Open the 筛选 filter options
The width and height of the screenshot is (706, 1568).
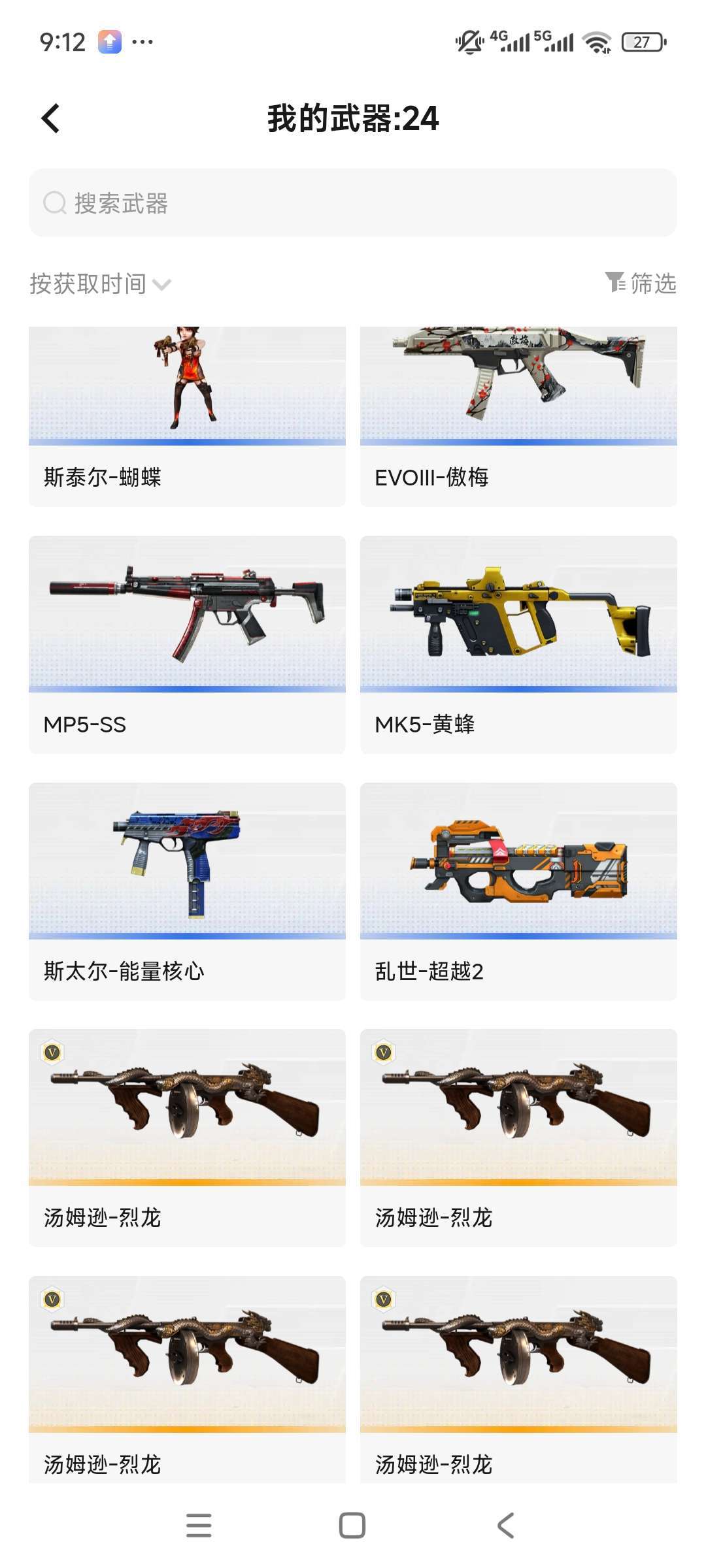click(x=641, y=283)
